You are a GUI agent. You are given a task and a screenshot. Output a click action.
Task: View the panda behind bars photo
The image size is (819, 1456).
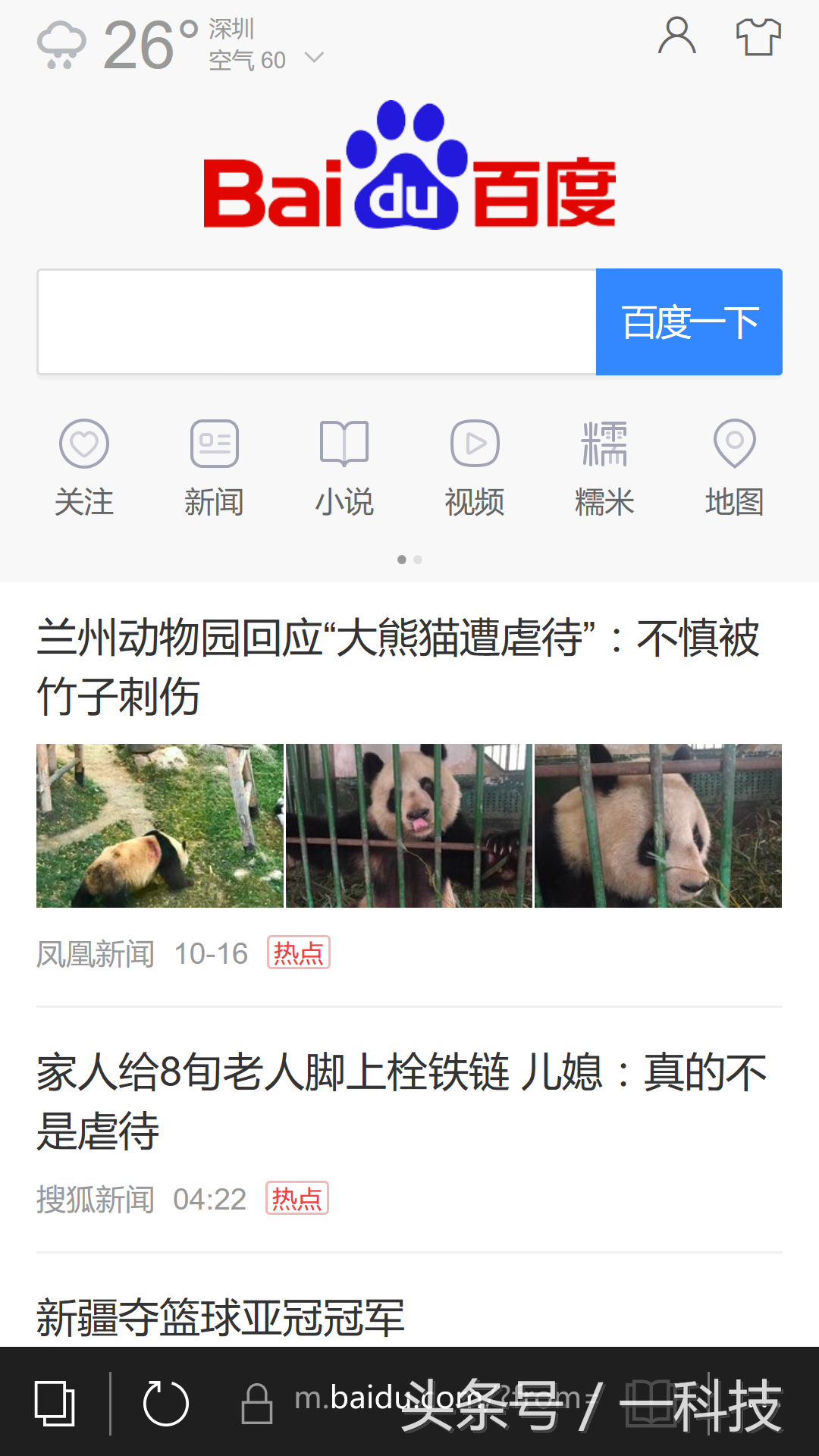[x=409, y=825]
